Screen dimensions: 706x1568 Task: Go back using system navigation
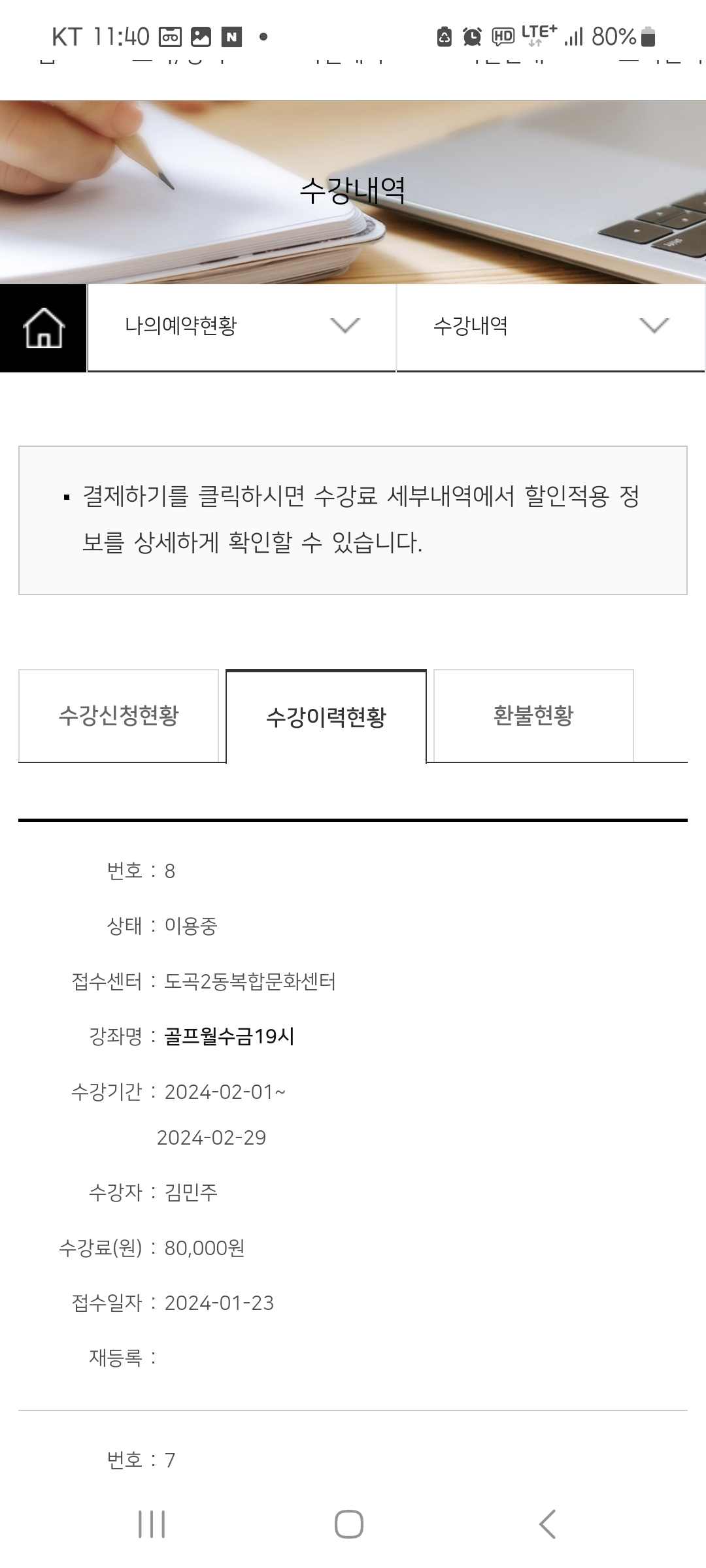(x=548, y=1524)
